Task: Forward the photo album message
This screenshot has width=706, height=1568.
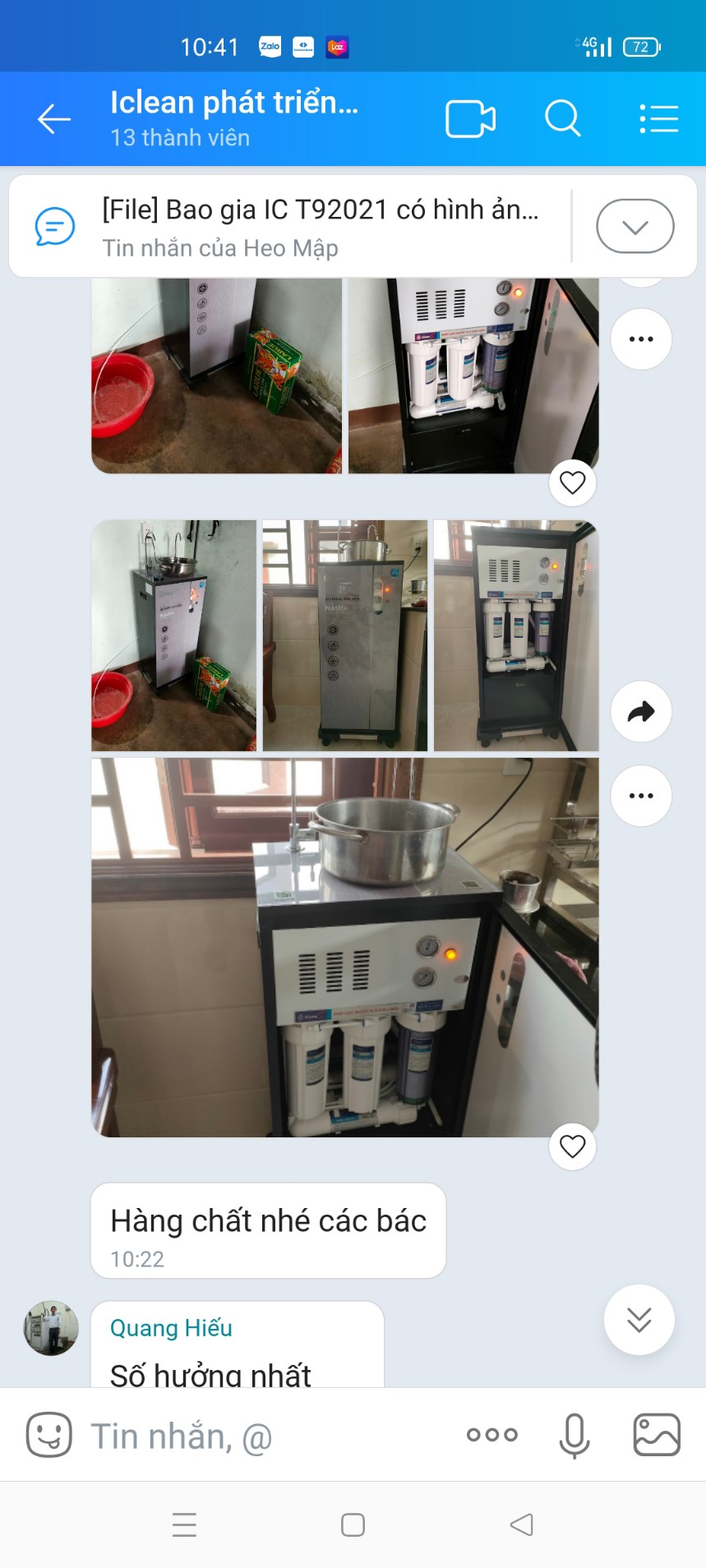Action: 641,712
